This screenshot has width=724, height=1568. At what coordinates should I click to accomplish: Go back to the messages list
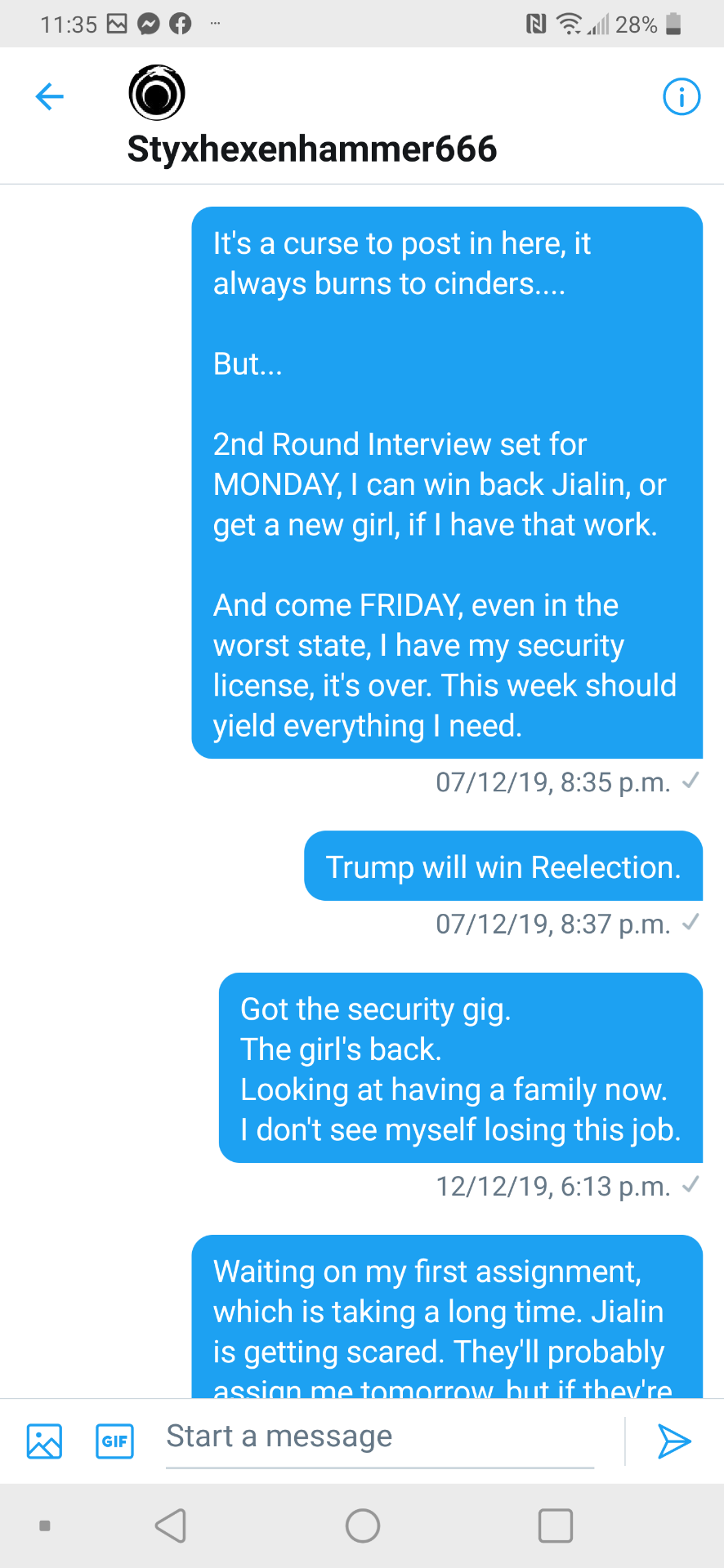click(x=50, y=96)
